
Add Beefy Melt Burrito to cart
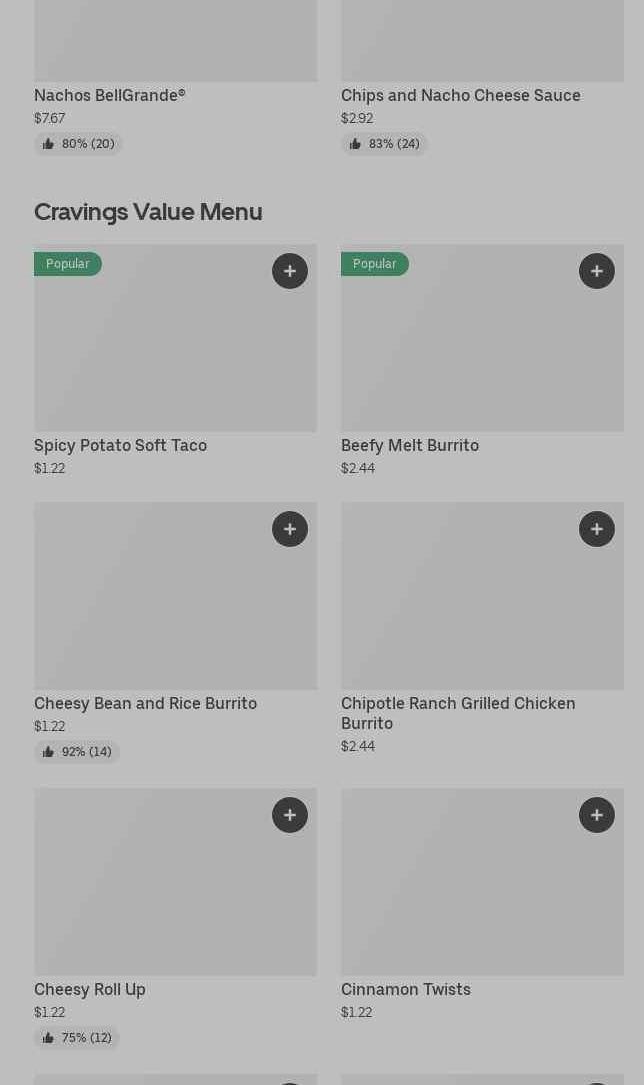(x=596, y=271)
